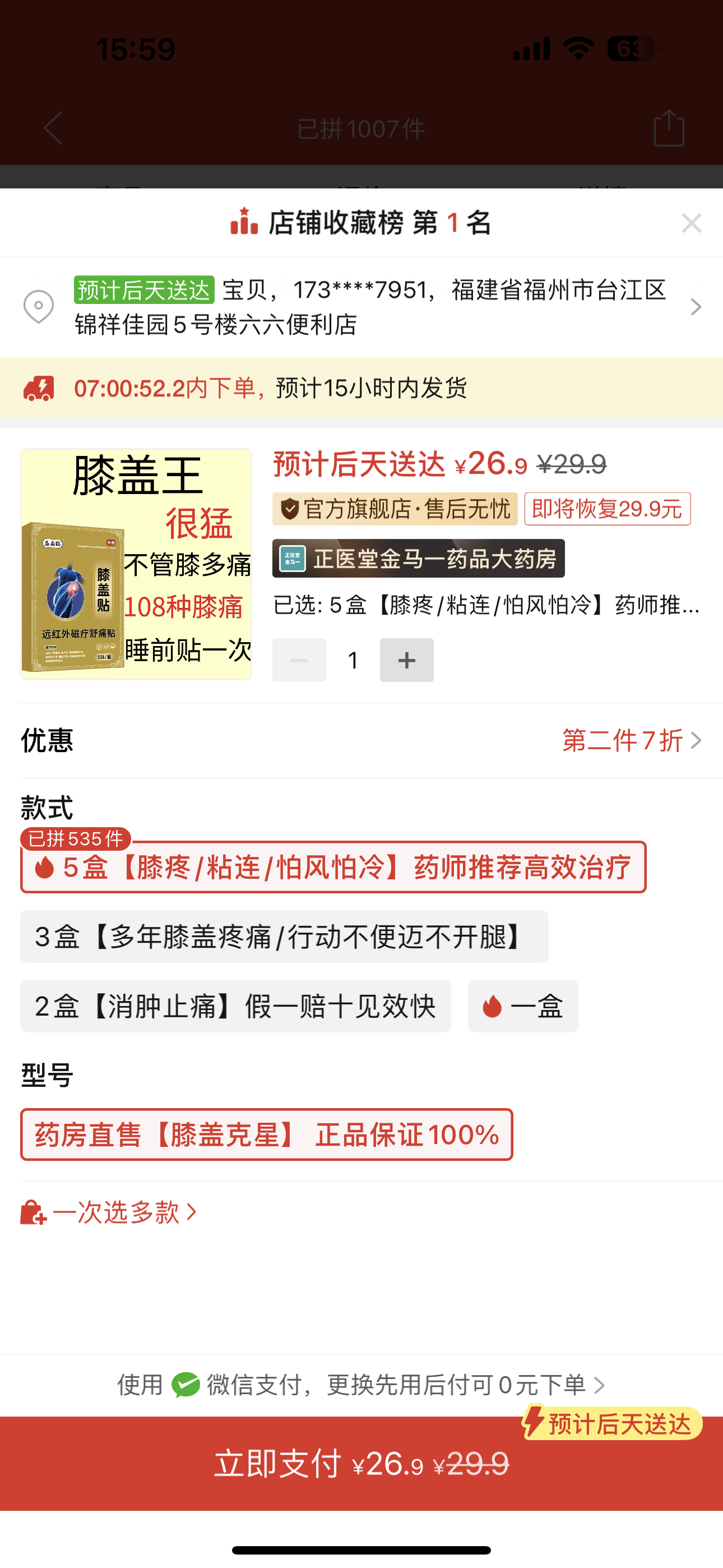
Task: Choose the 3盒 多年膝盖疼痛 option
Action: click(x=284, y=937)
